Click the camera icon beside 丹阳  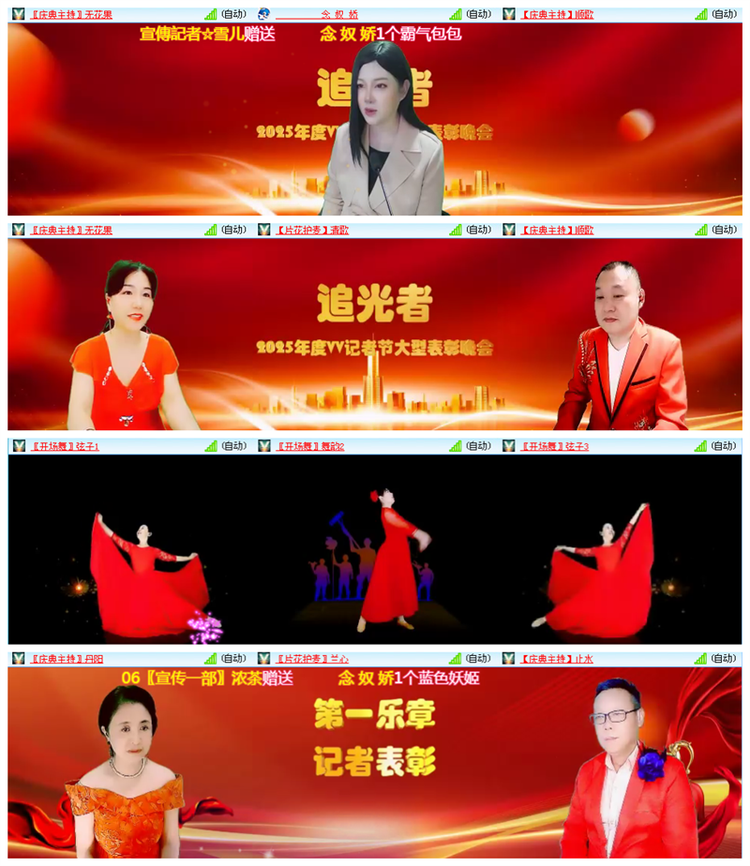16,658
